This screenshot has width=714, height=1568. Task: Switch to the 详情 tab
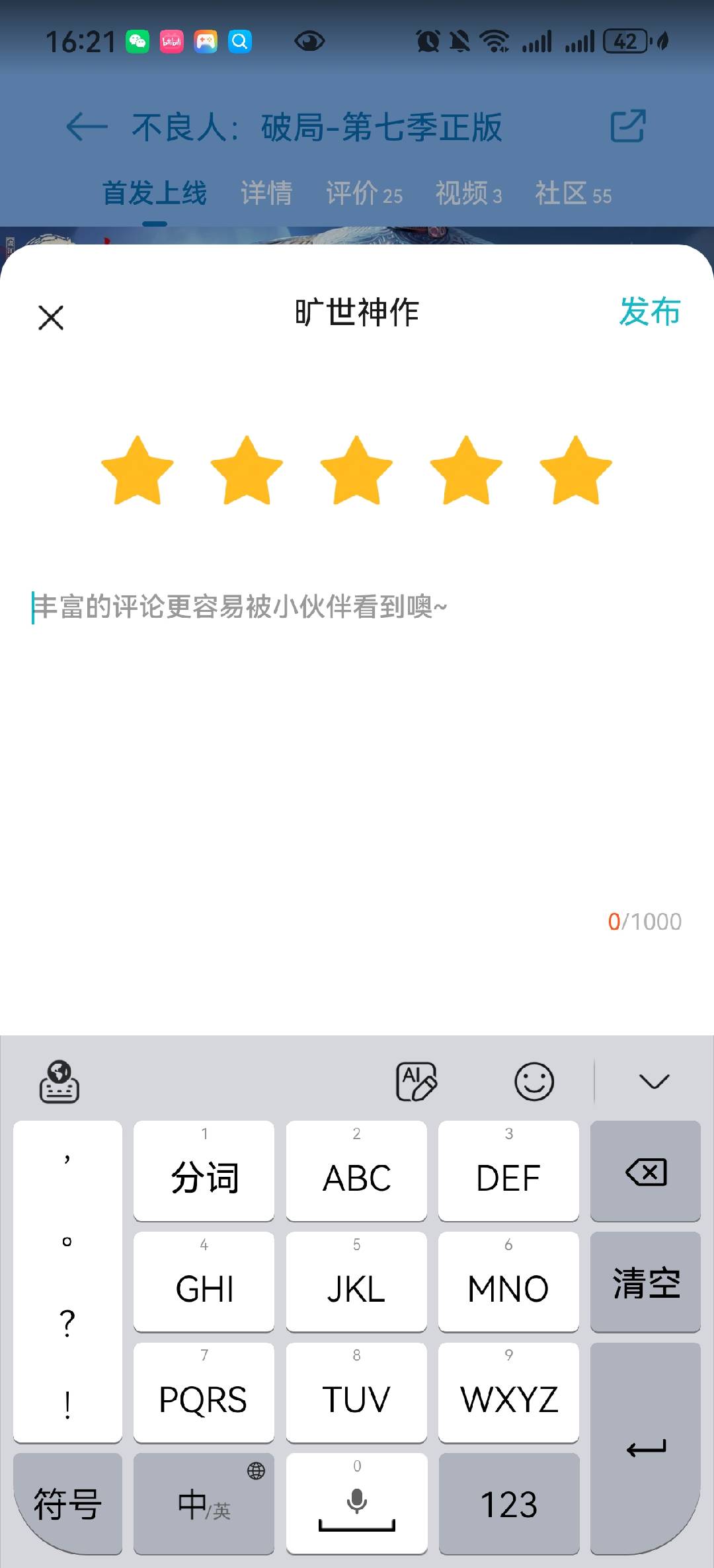(266, 194)
